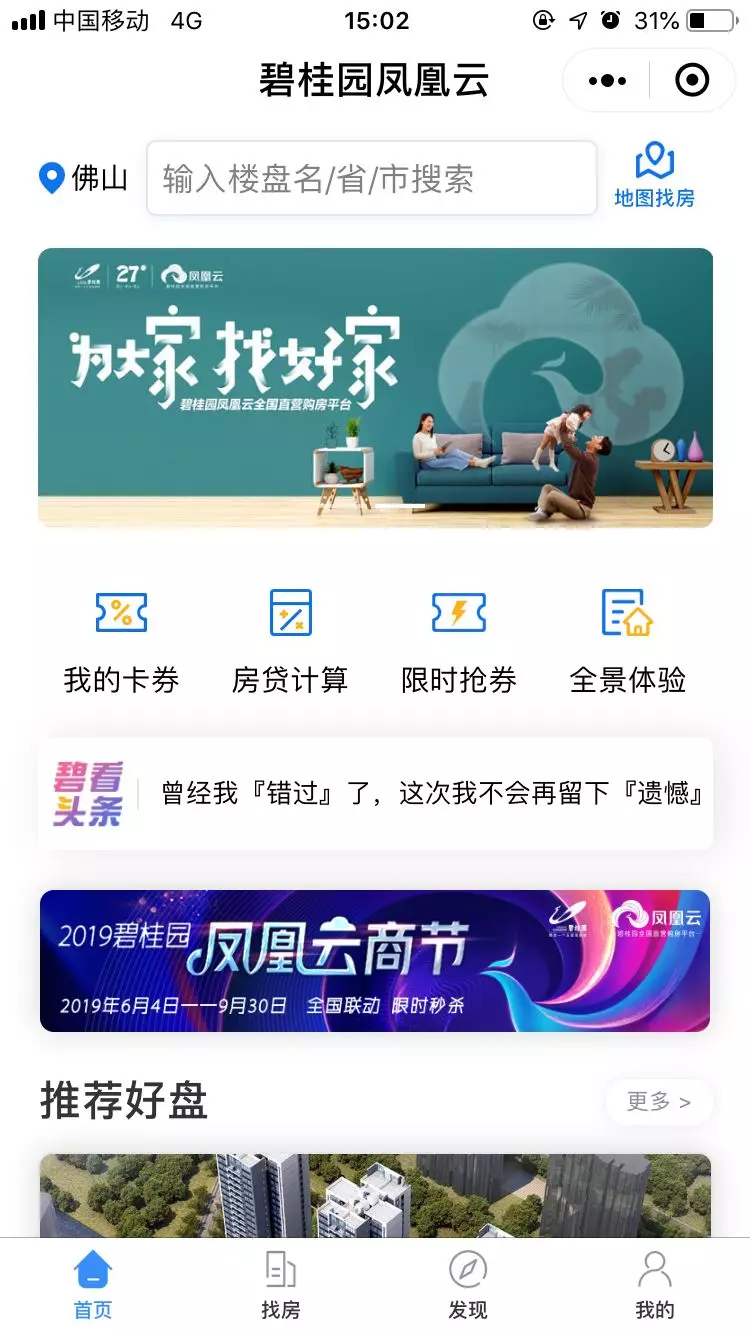Viewport: 750px width, 1334px height.
Task: Tap the 凤凰云商节 promotional banner
Action: coord(375,960)
